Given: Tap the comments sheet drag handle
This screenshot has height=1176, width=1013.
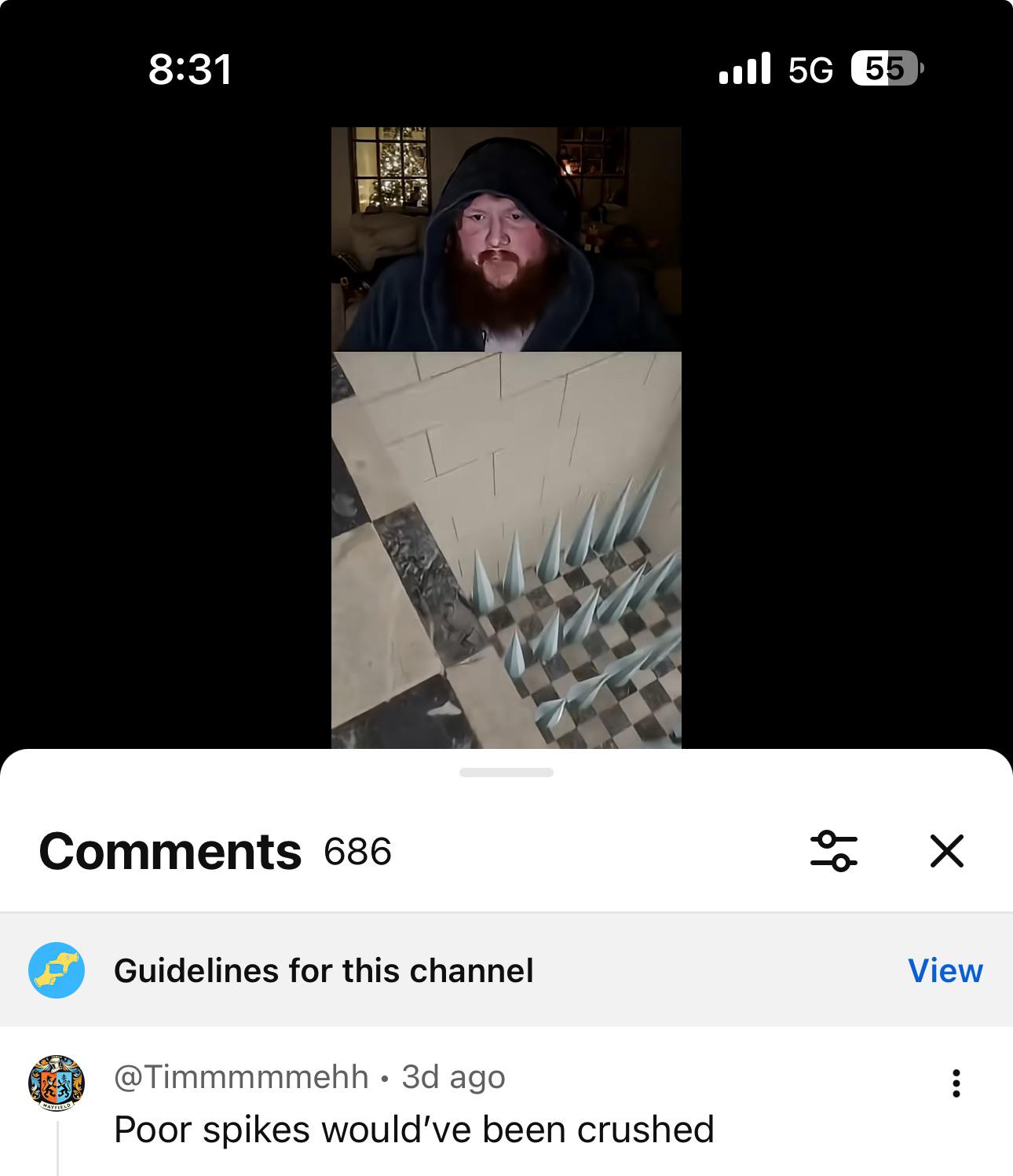Looking at the screenshot, I should tap(506, 772).
